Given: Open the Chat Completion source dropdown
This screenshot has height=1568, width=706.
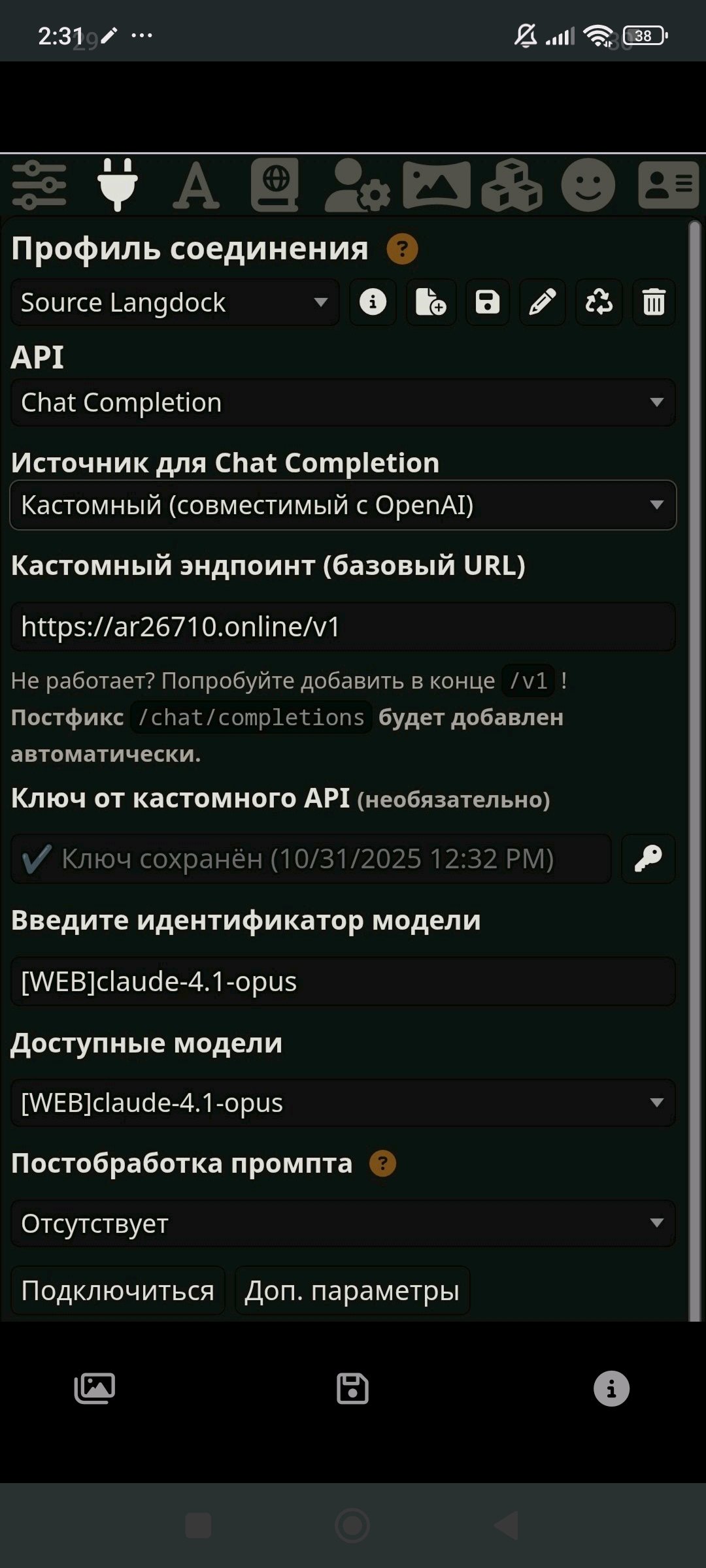Looking at the screenshot, I should coord(343,505).
